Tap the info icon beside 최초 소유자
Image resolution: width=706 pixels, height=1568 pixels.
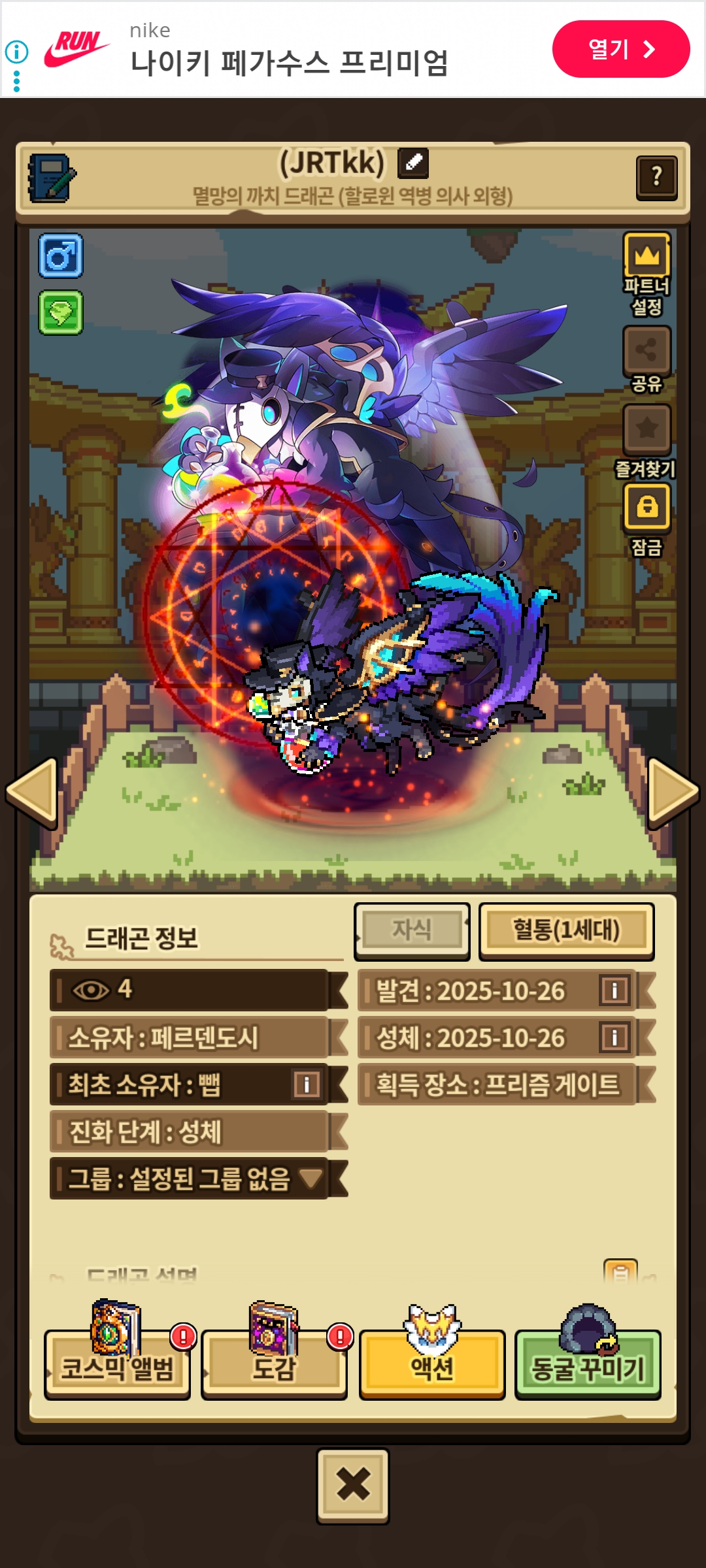307,1085
